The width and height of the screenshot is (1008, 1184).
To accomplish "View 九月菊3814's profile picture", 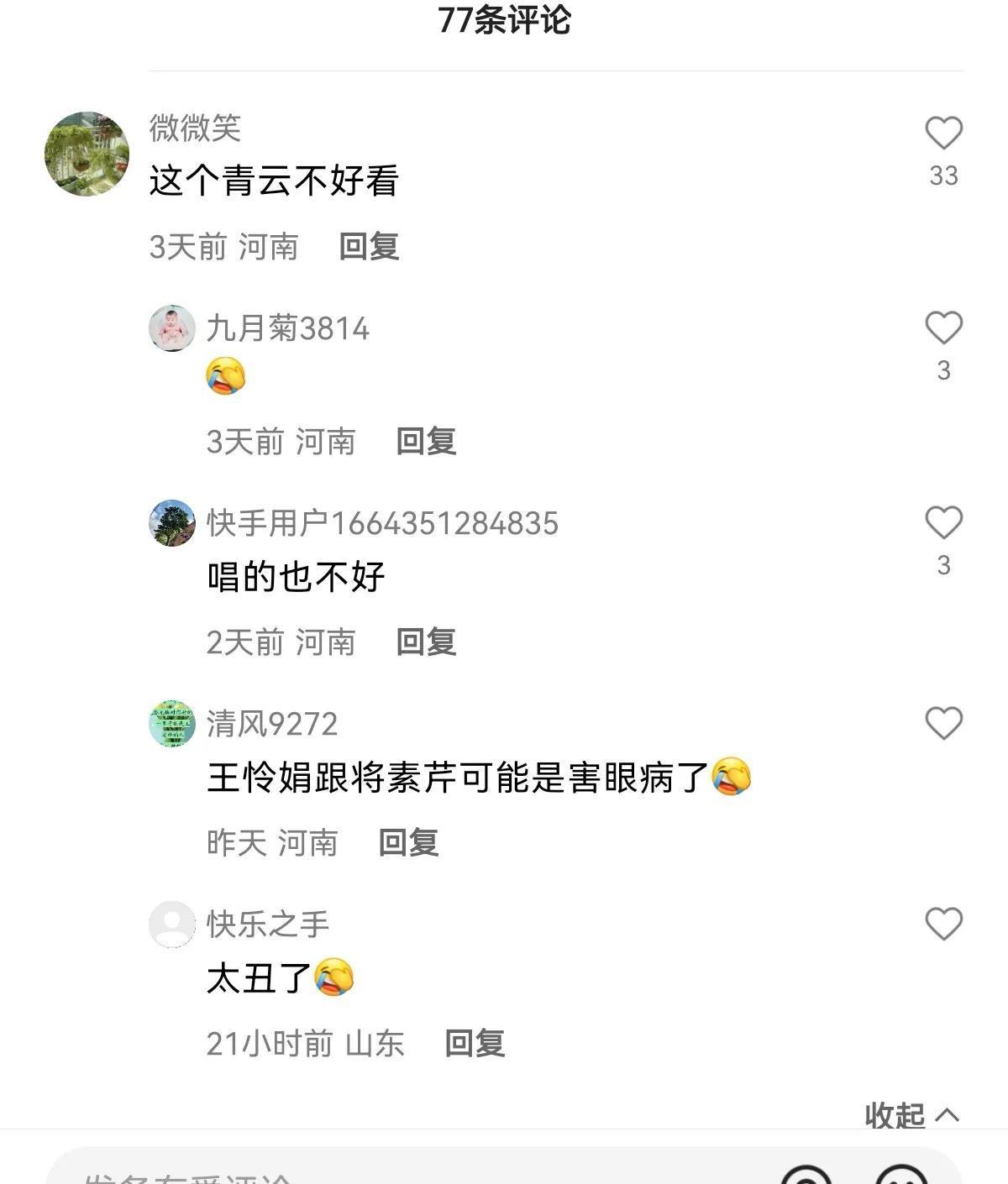I will pyautogui.click(x=172, y=328).
